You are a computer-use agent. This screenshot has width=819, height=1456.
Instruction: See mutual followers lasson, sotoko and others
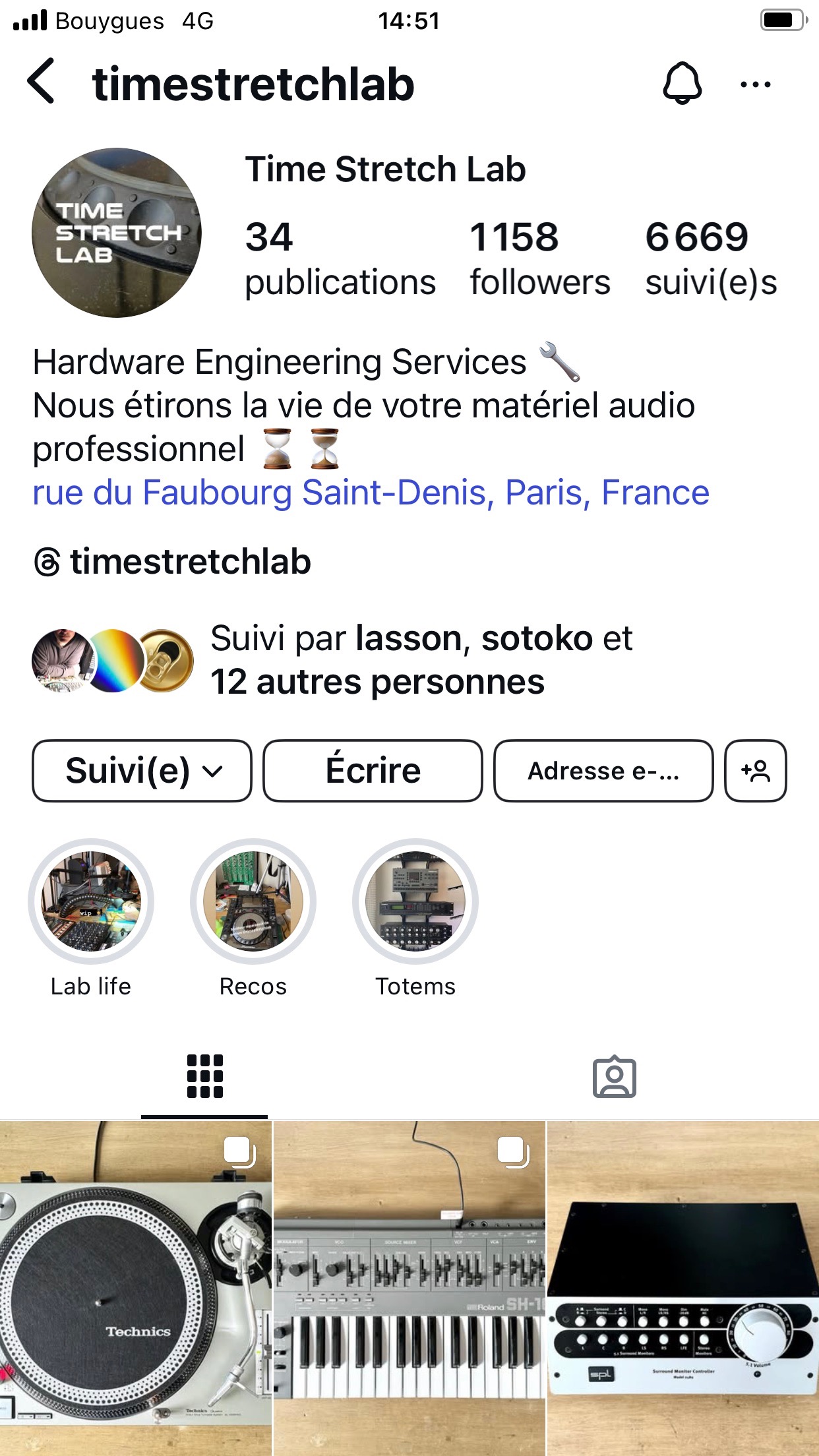point(333,659)
